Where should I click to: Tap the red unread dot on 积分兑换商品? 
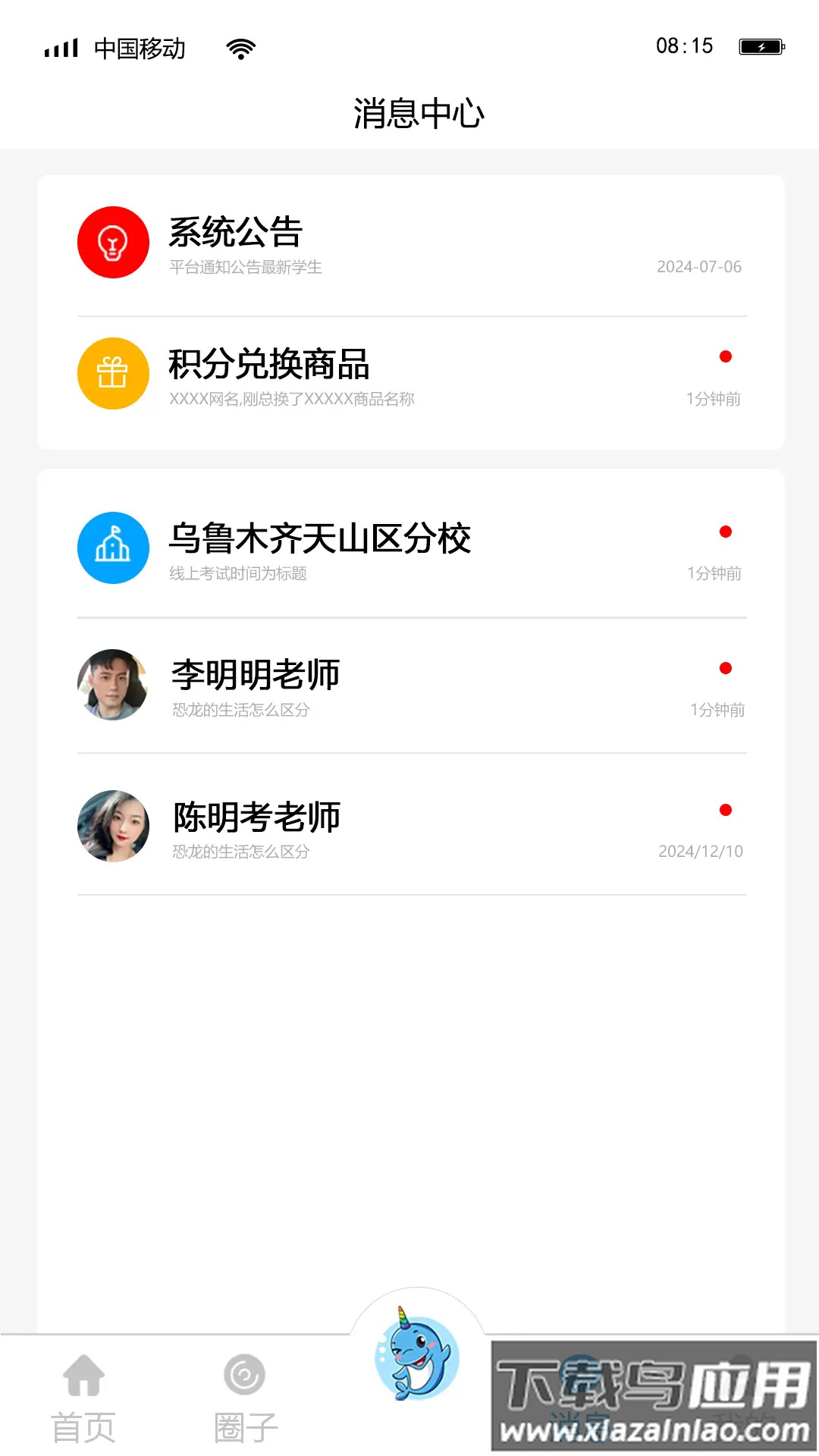point(726,355)
